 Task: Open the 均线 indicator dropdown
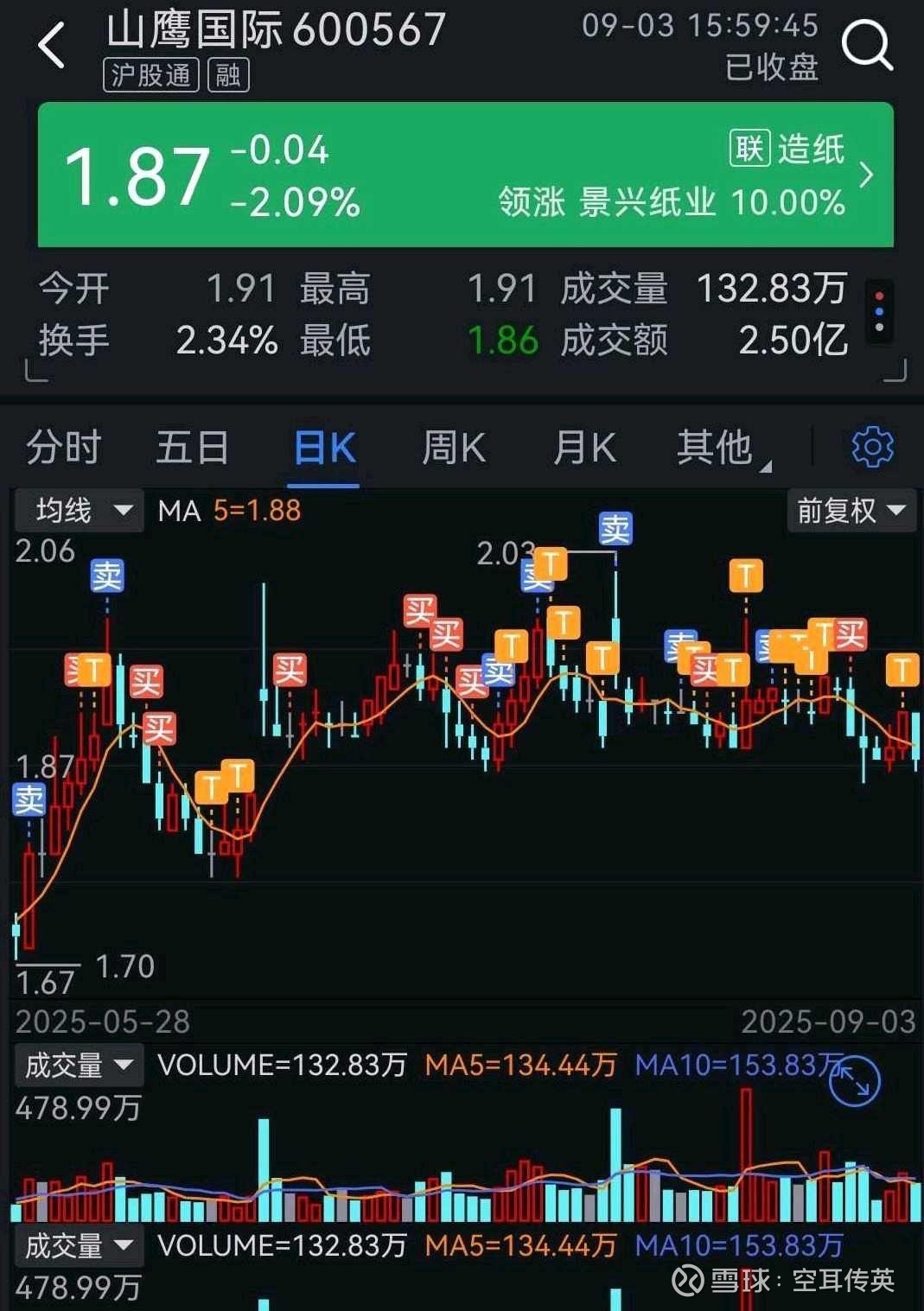pyautogui.click(x=83, y=510)
